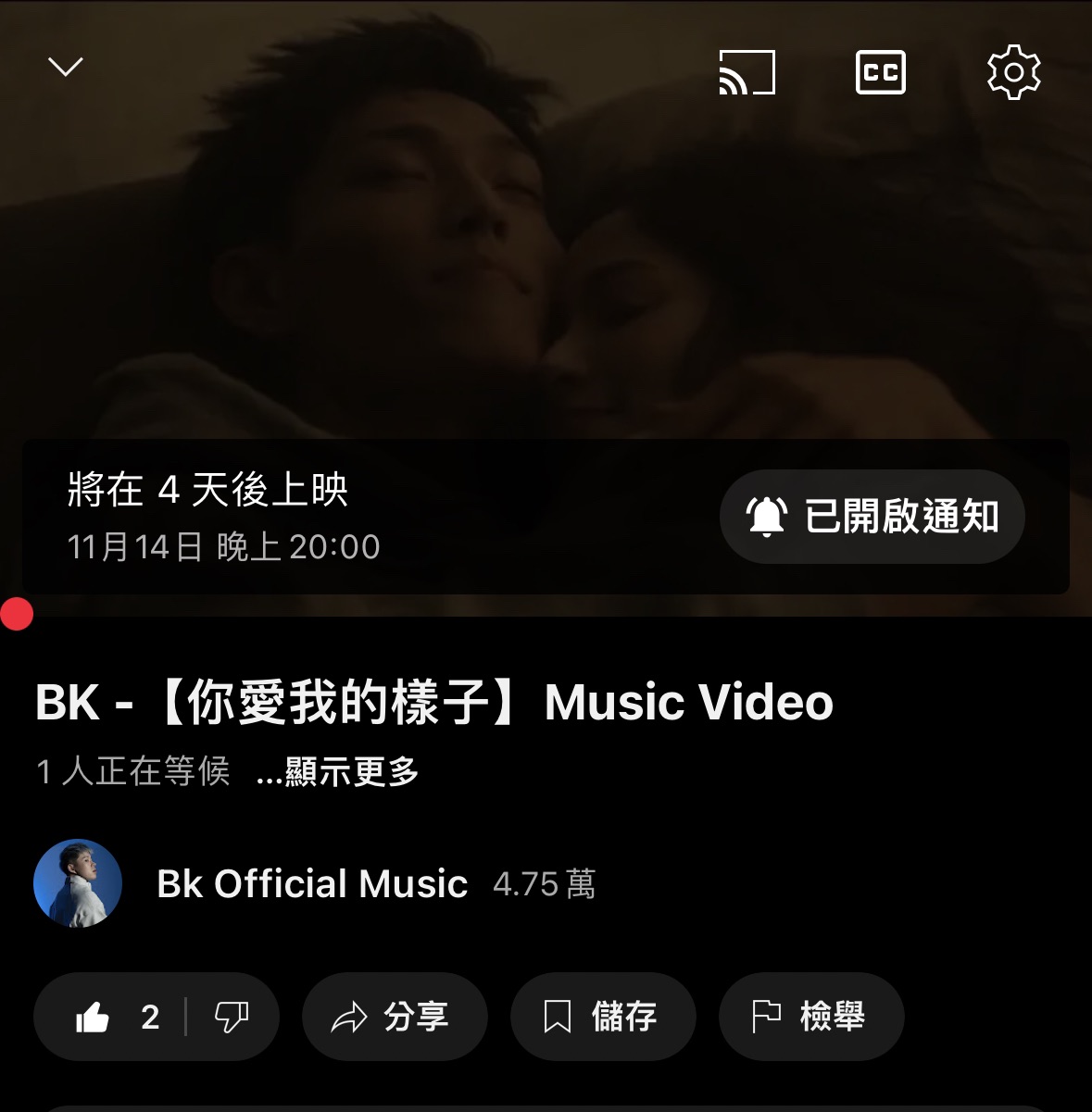
Task: Toggle closed captions
Action: [880, 72]
